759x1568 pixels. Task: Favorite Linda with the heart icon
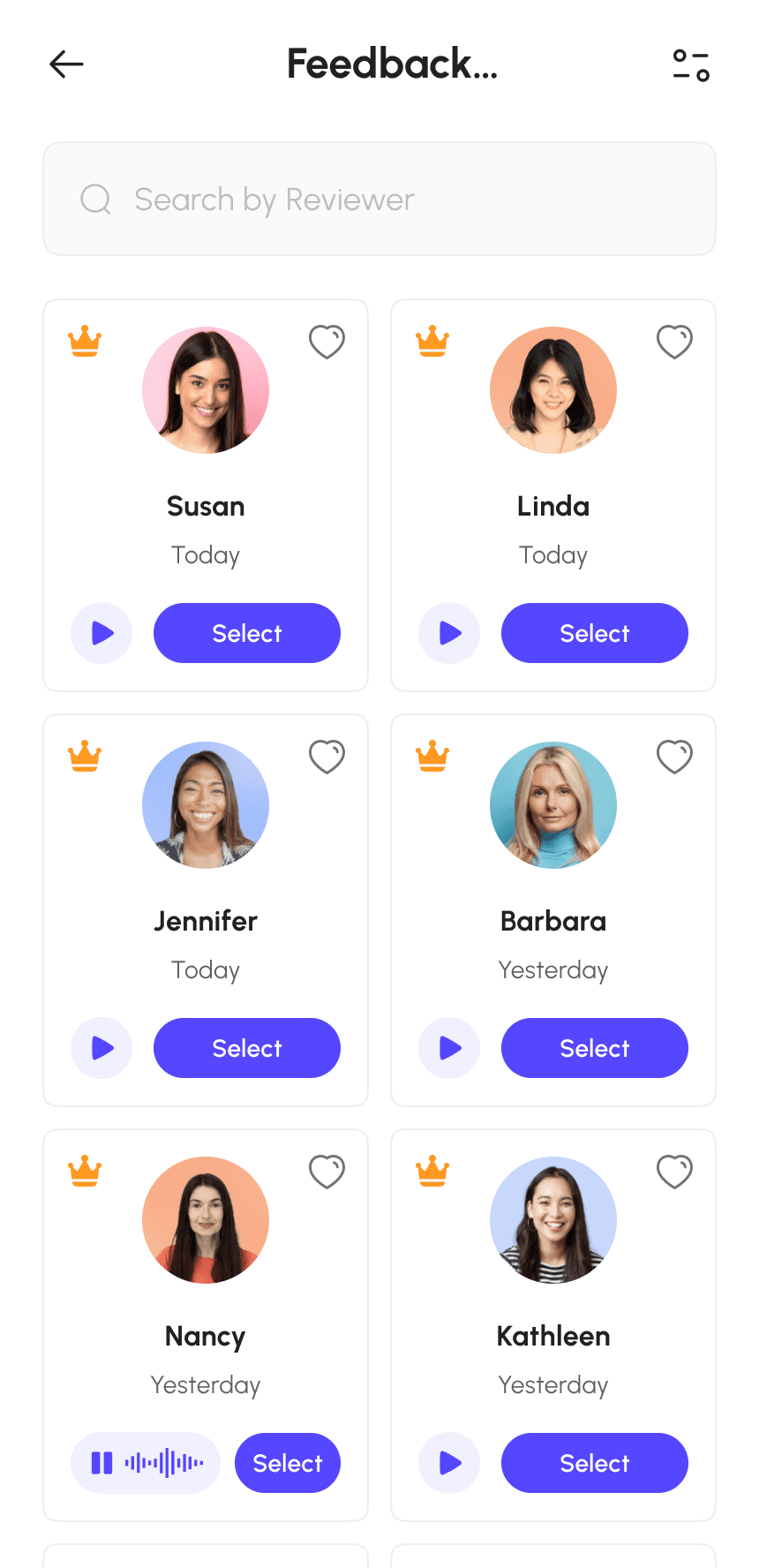[x=674, y=342]
